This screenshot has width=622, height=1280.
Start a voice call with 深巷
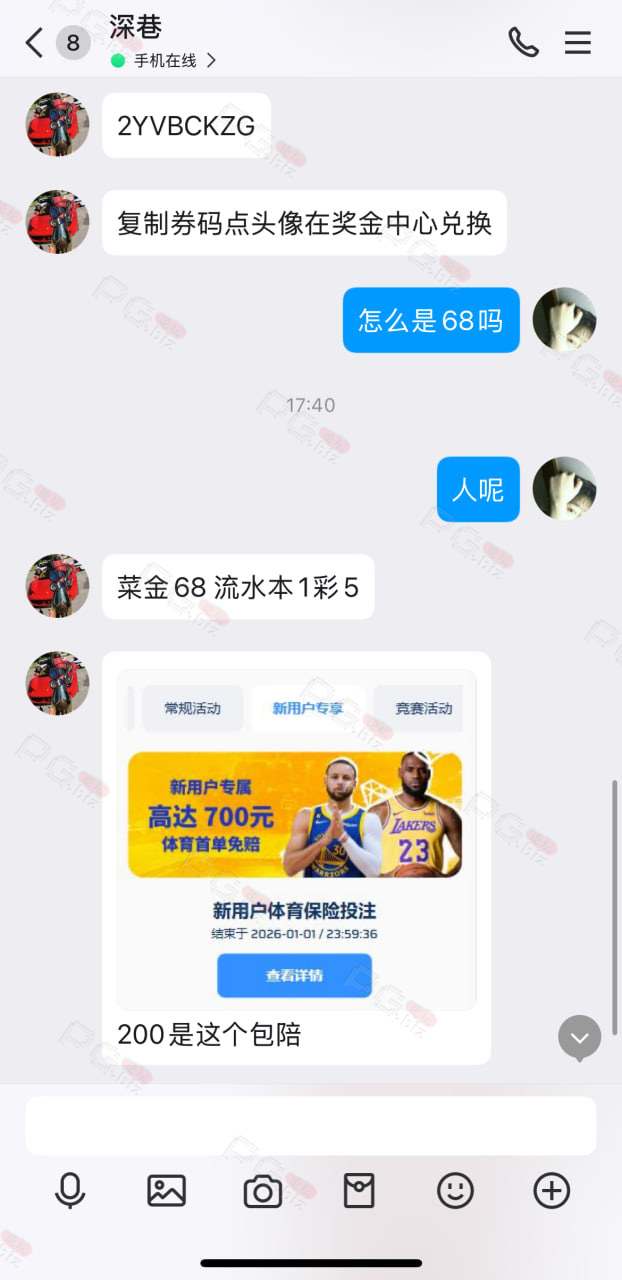coord(523,42)
